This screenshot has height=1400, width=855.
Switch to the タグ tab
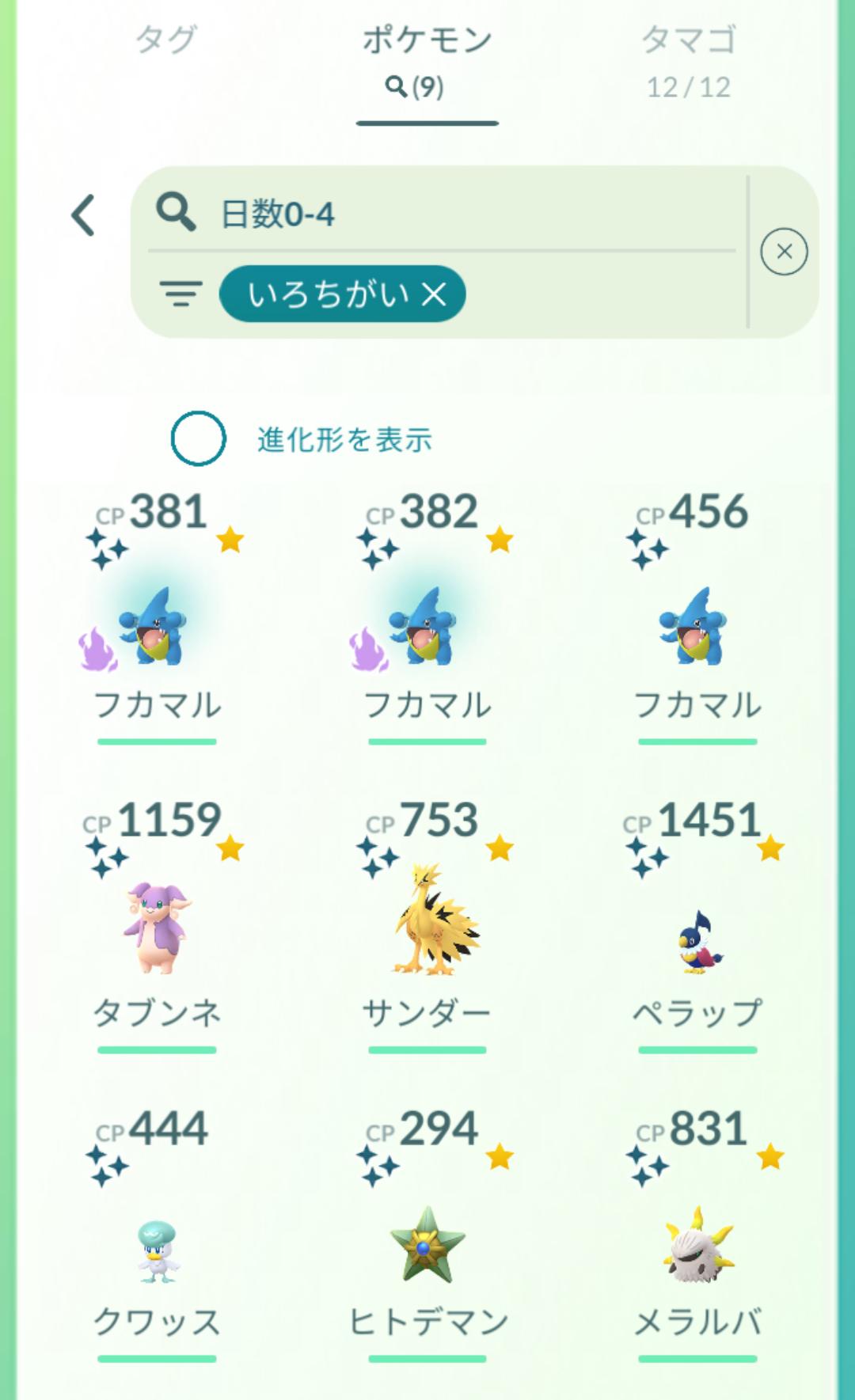[165, 40]
